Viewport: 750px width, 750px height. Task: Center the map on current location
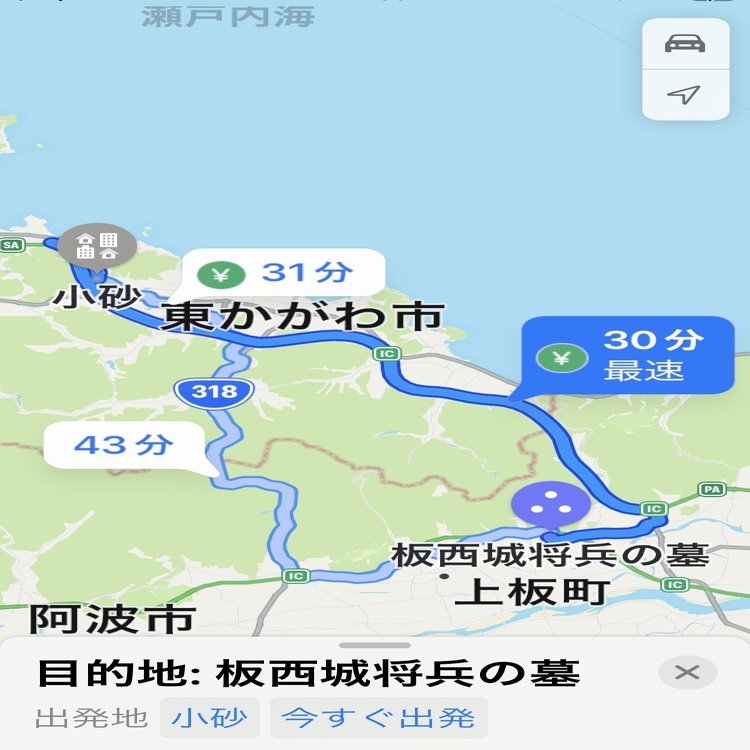click(x=685, y=95)
